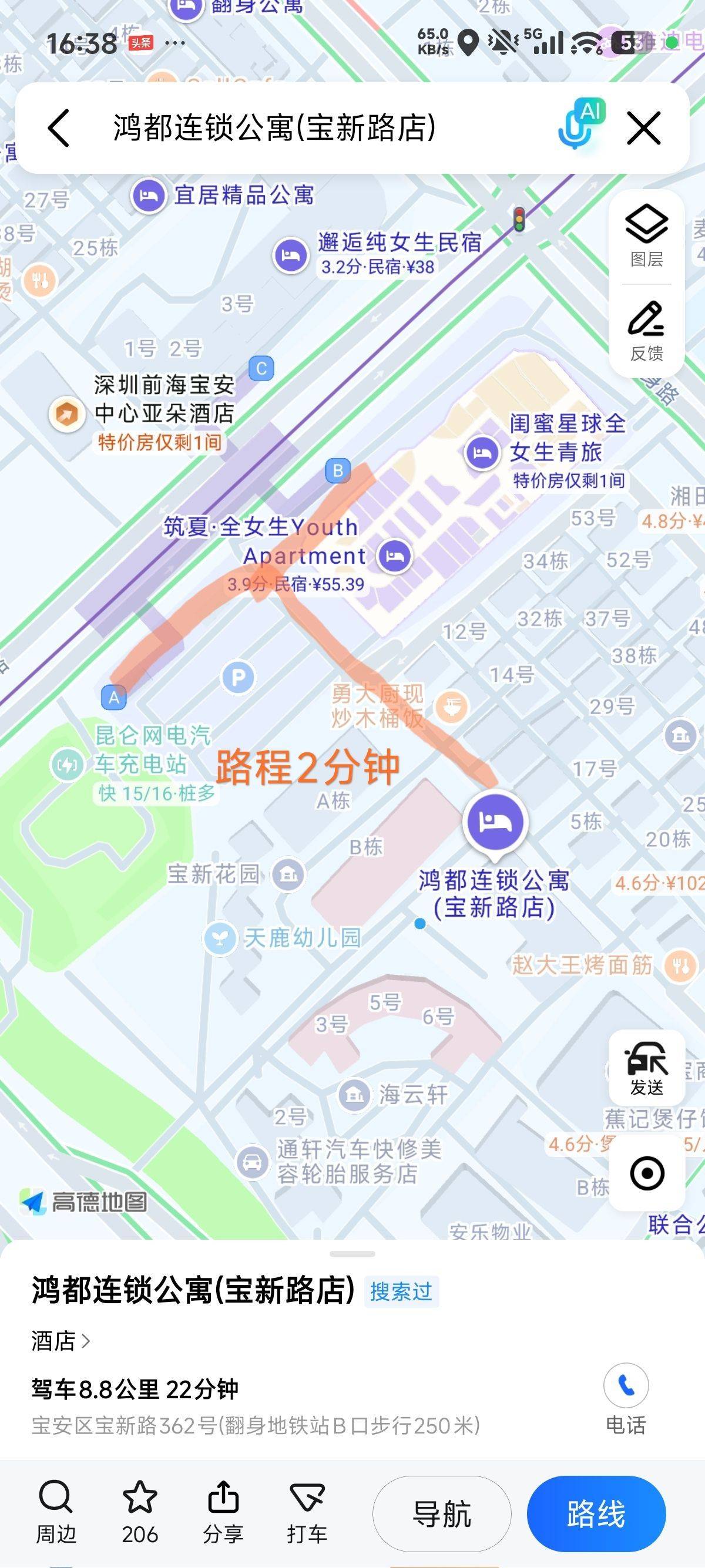View 路线 route options

tap(596, 1514)
